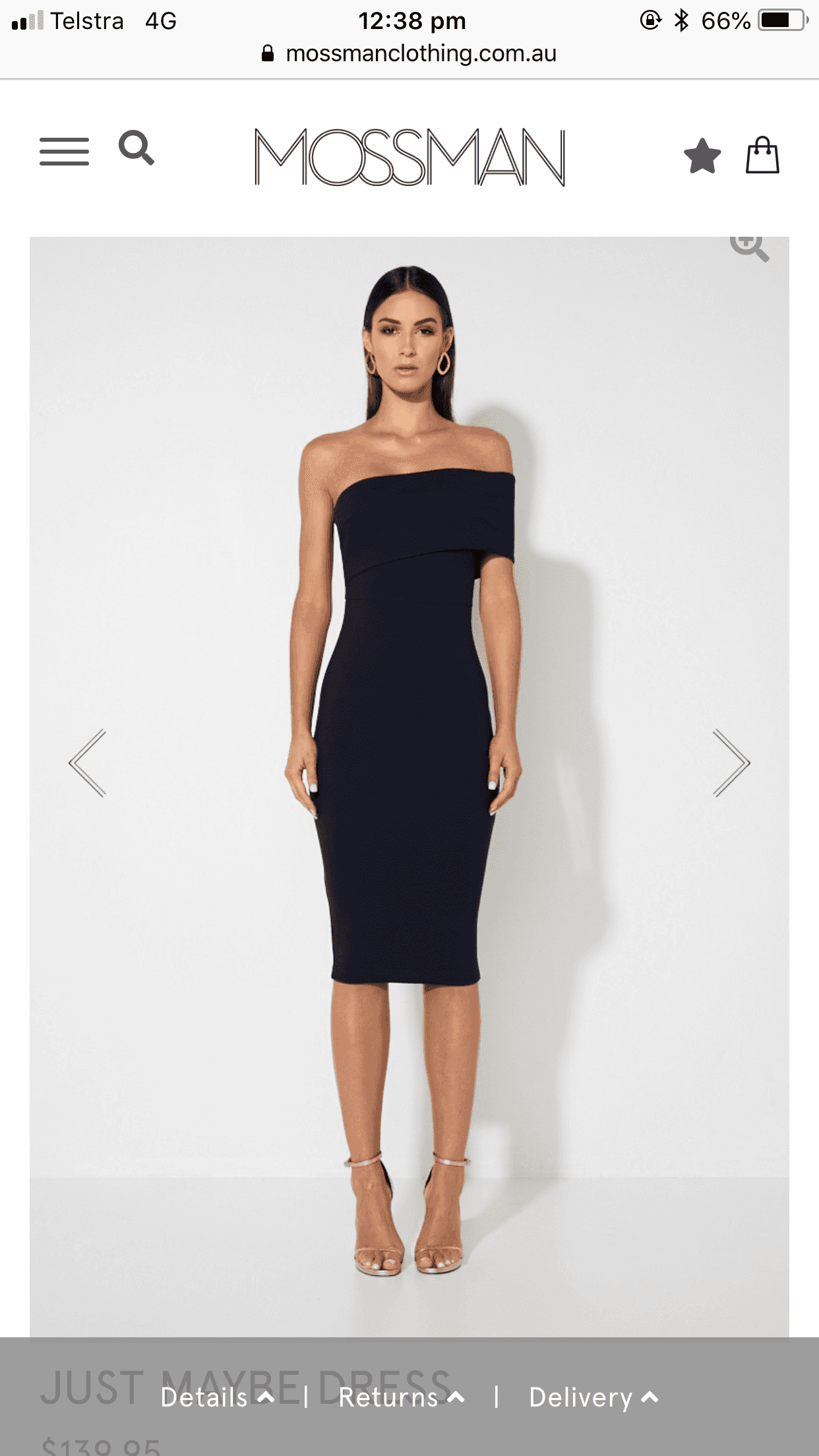819x1456 pixels.
Task: Go to Mossman home via the logo
Action: [409, 157]
